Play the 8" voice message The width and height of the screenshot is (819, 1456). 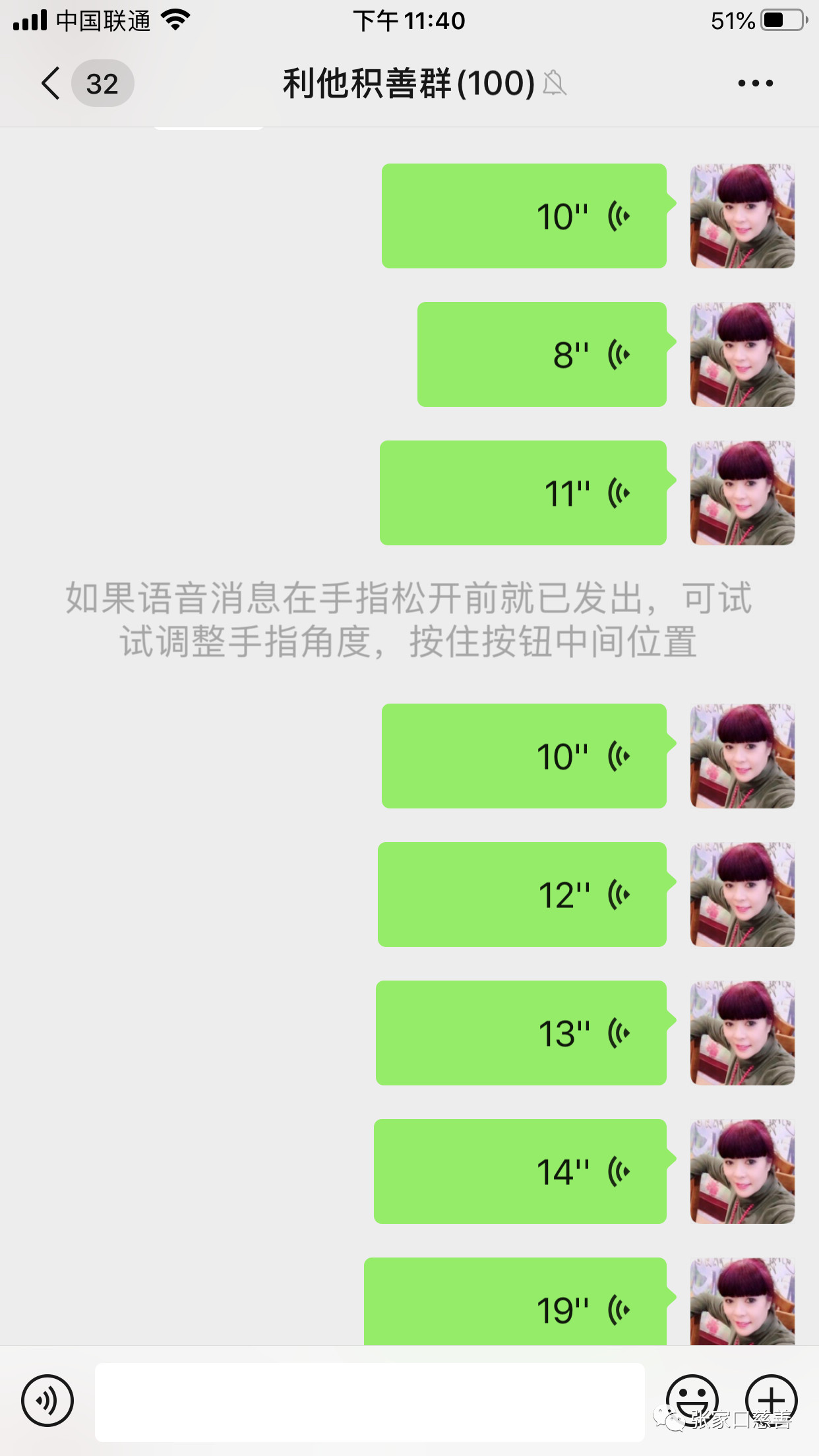click(541, 355)
